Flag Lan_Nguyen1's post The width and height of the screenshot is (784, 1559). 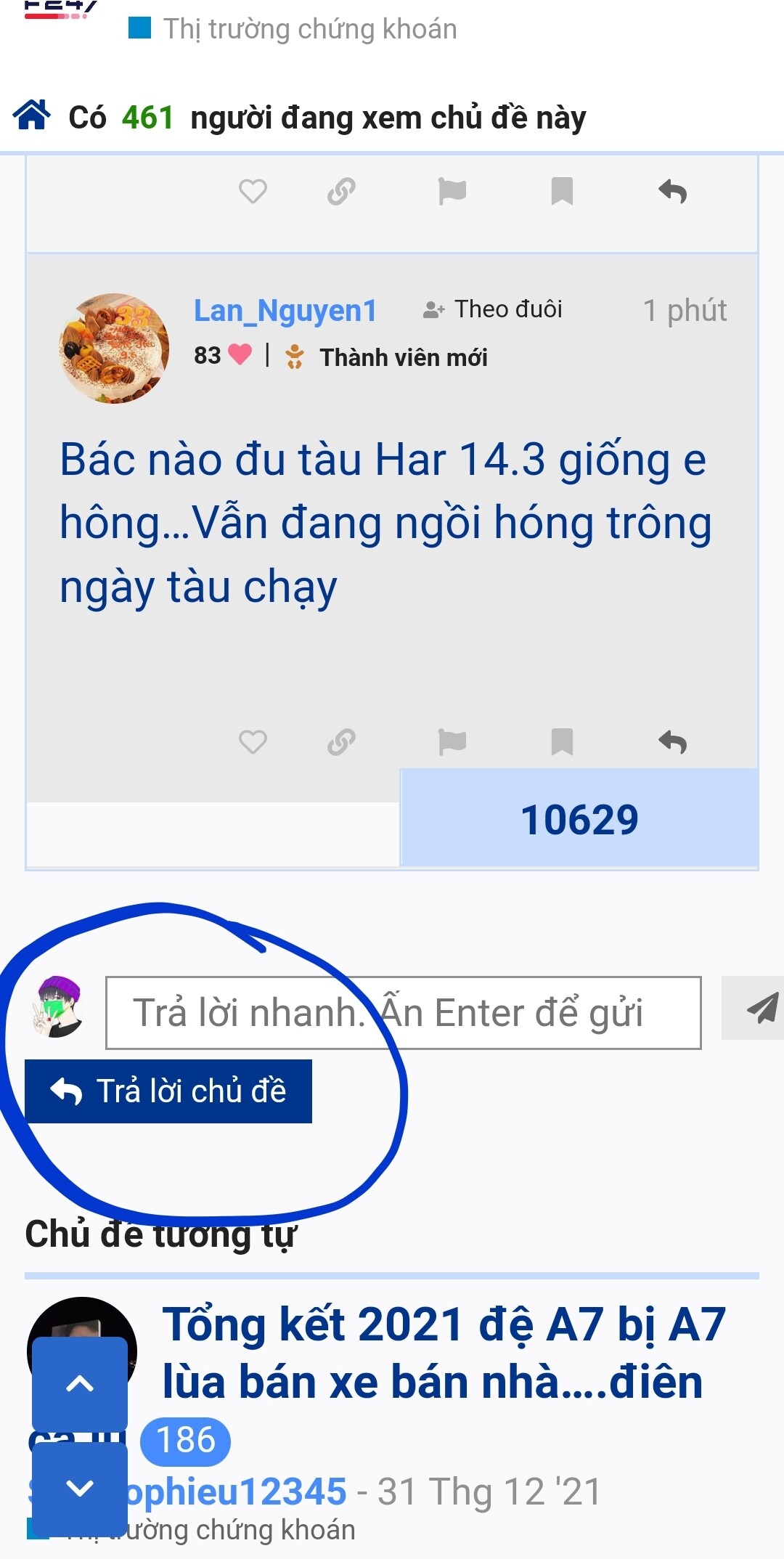[x=452, y=742]
